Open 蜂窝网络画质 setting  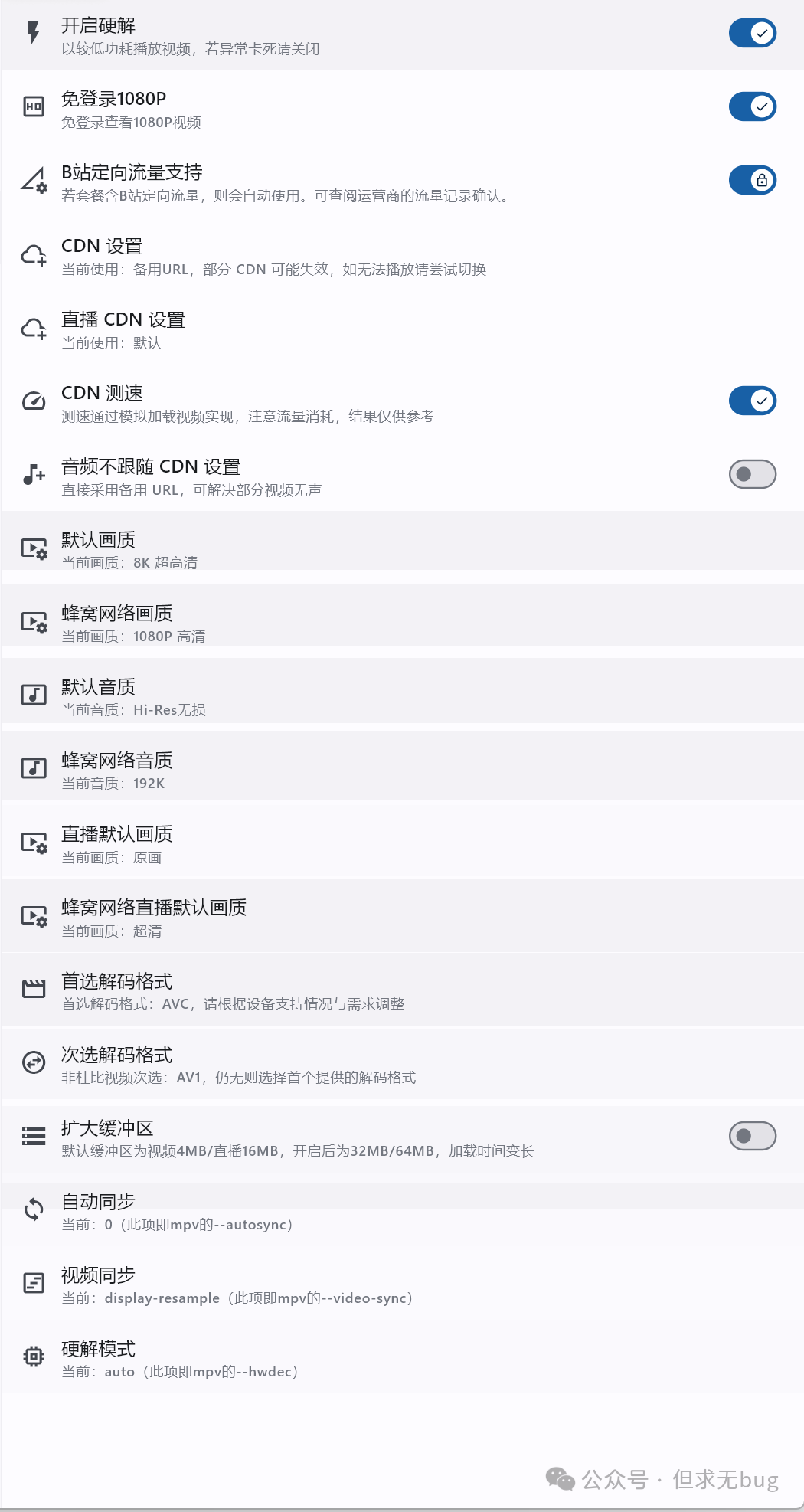tap(306, 622)
